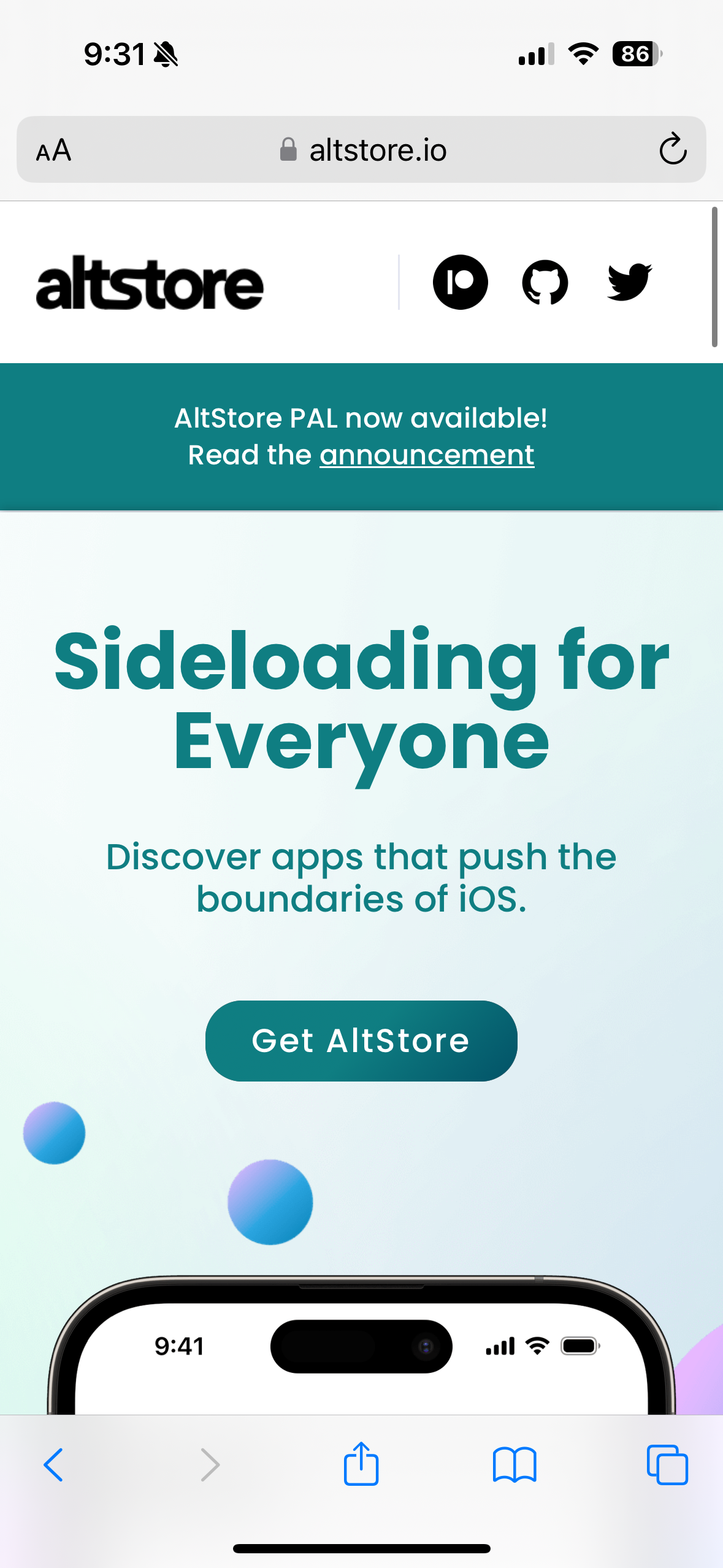Open the AltStore Twitter icon
The height and width of the screenshot is (1568, 723).
[629, 282]
